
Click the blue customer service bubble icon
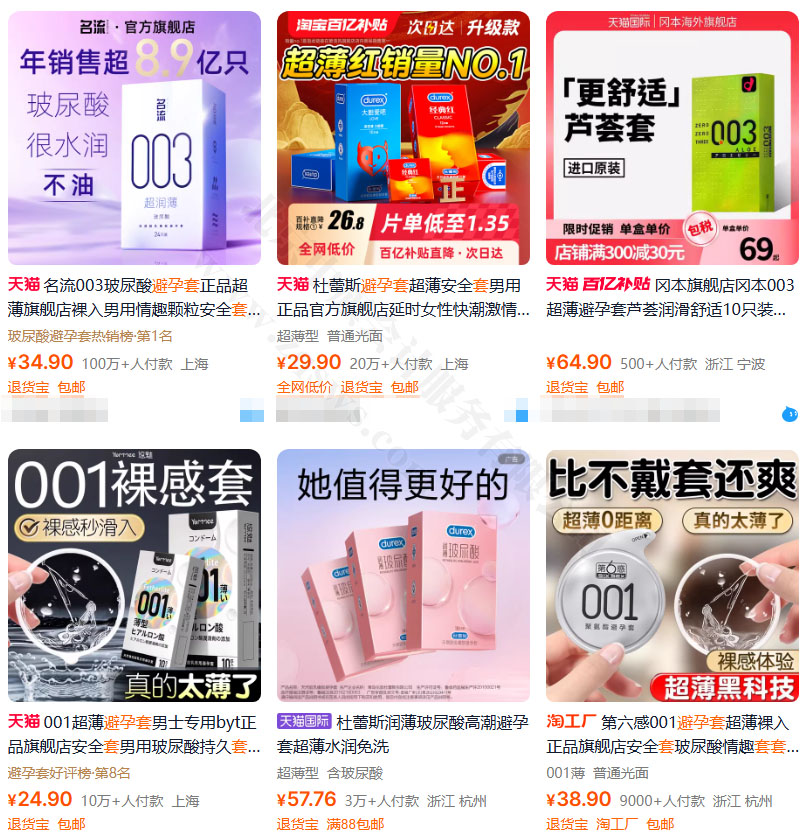tap(792, 413)
